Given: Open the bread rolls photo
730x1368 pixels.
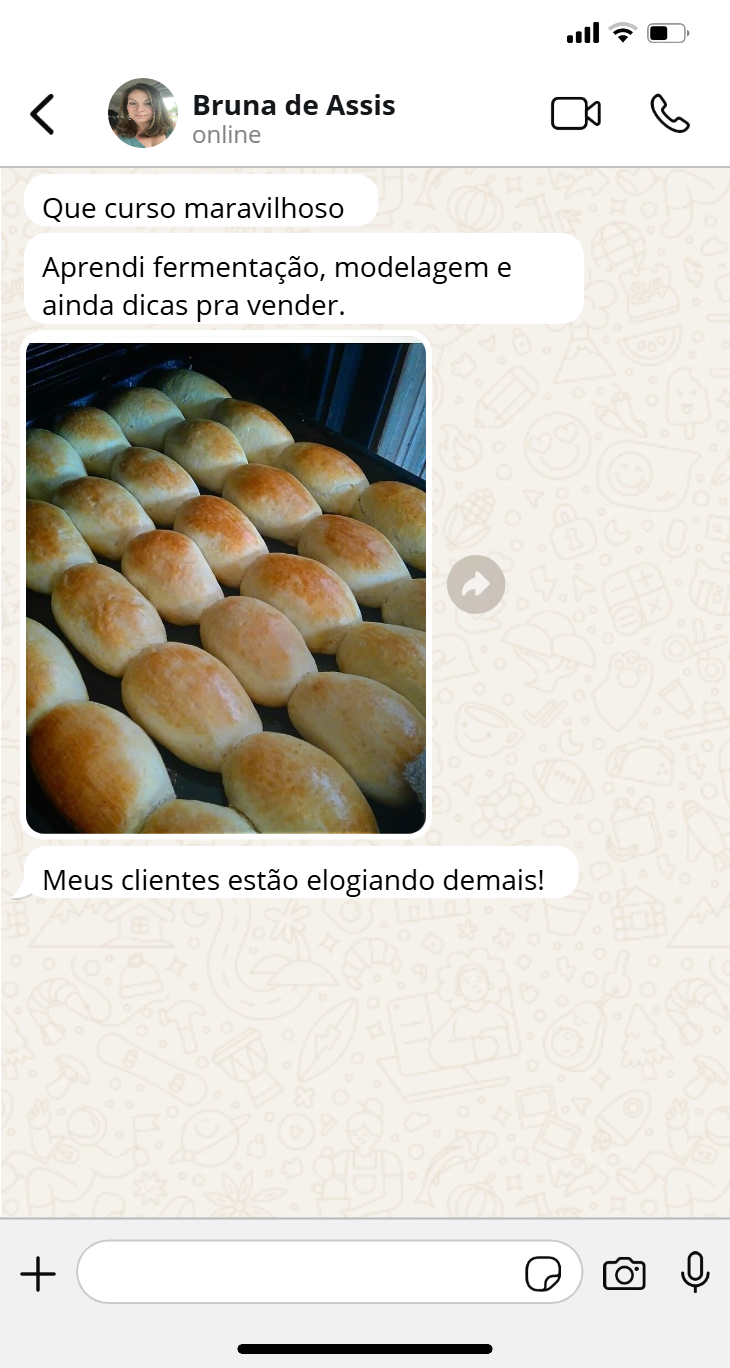Looking at the screenshot, I should pos(226,588).
